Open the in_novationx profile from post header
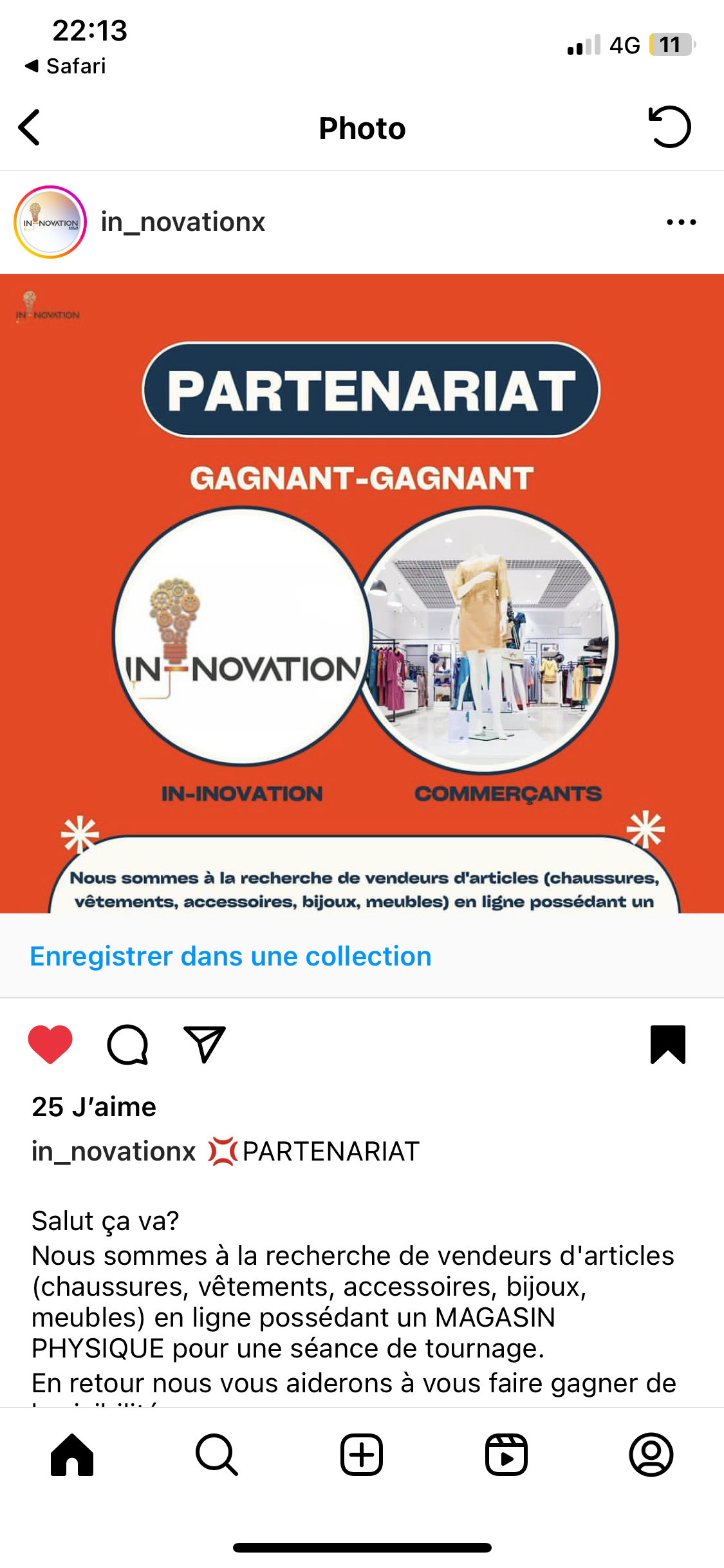 (x=183, y=222)
